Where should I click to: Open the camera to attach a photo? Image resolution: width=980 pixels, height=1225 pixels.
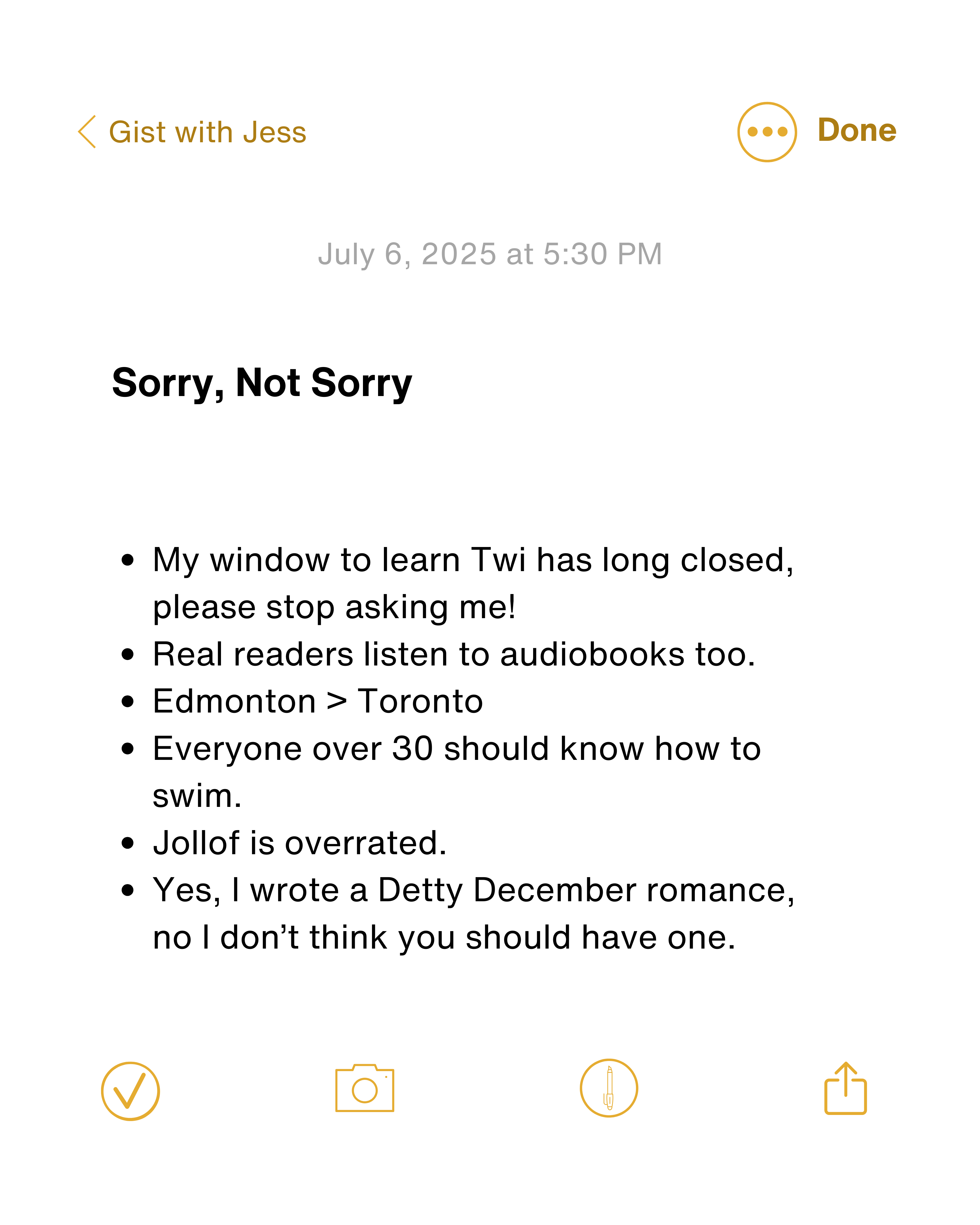(364, 1088)
